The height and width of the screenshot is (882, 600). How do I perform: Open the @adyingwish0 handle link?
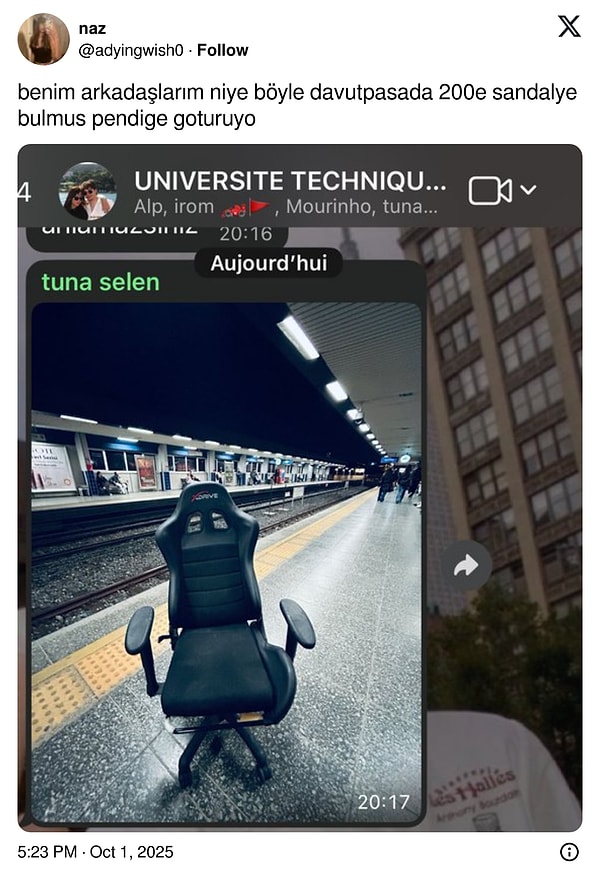point(131,50)
